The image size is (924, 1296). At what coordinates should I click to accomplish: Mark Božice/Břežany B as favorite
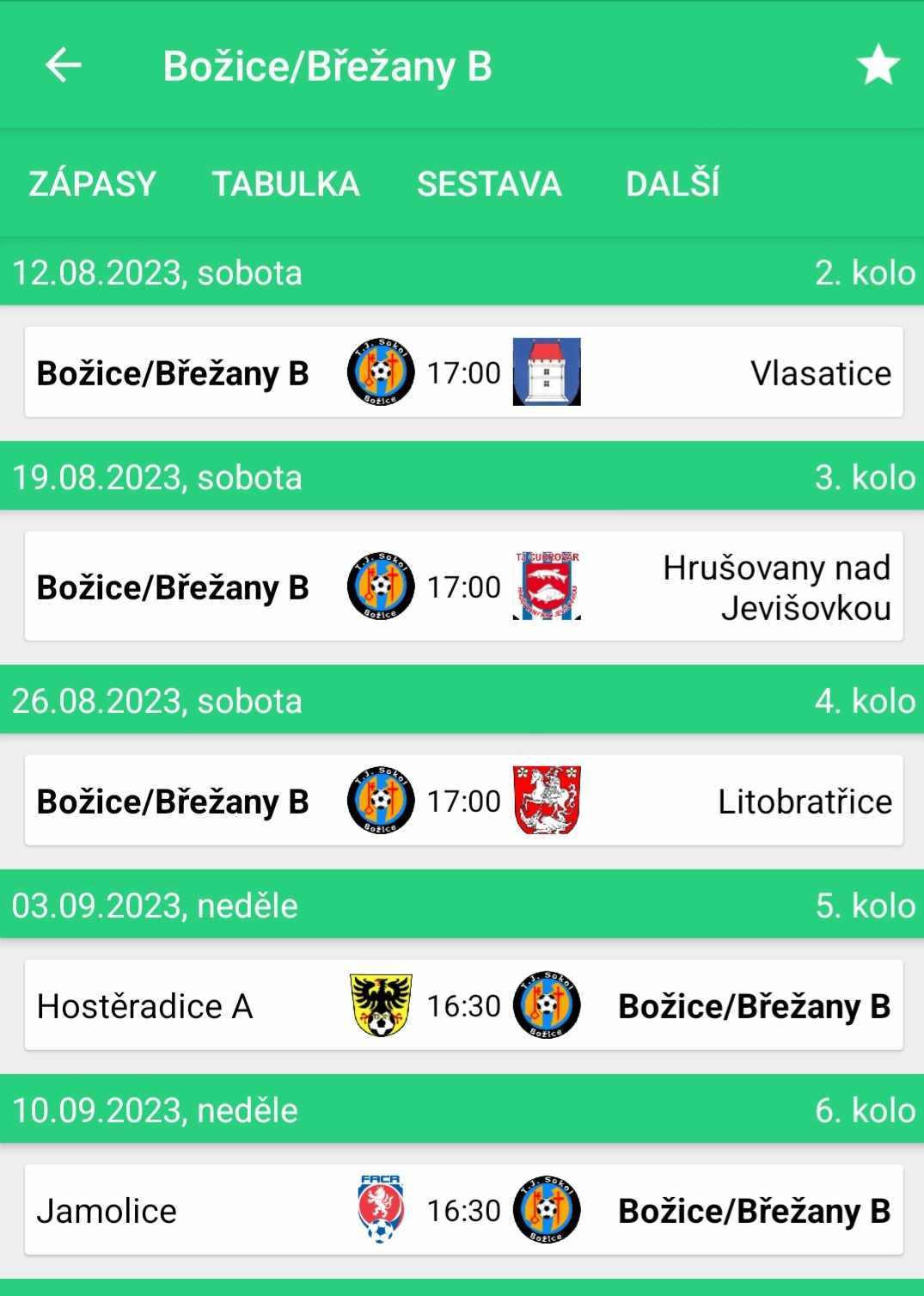pos(878,65)
